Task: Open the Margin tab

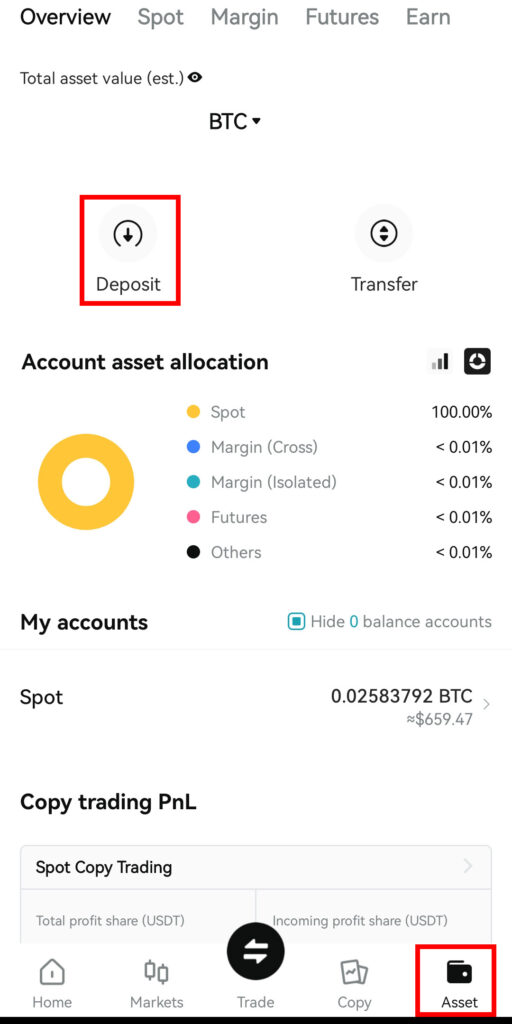Action: click(244, 17)
